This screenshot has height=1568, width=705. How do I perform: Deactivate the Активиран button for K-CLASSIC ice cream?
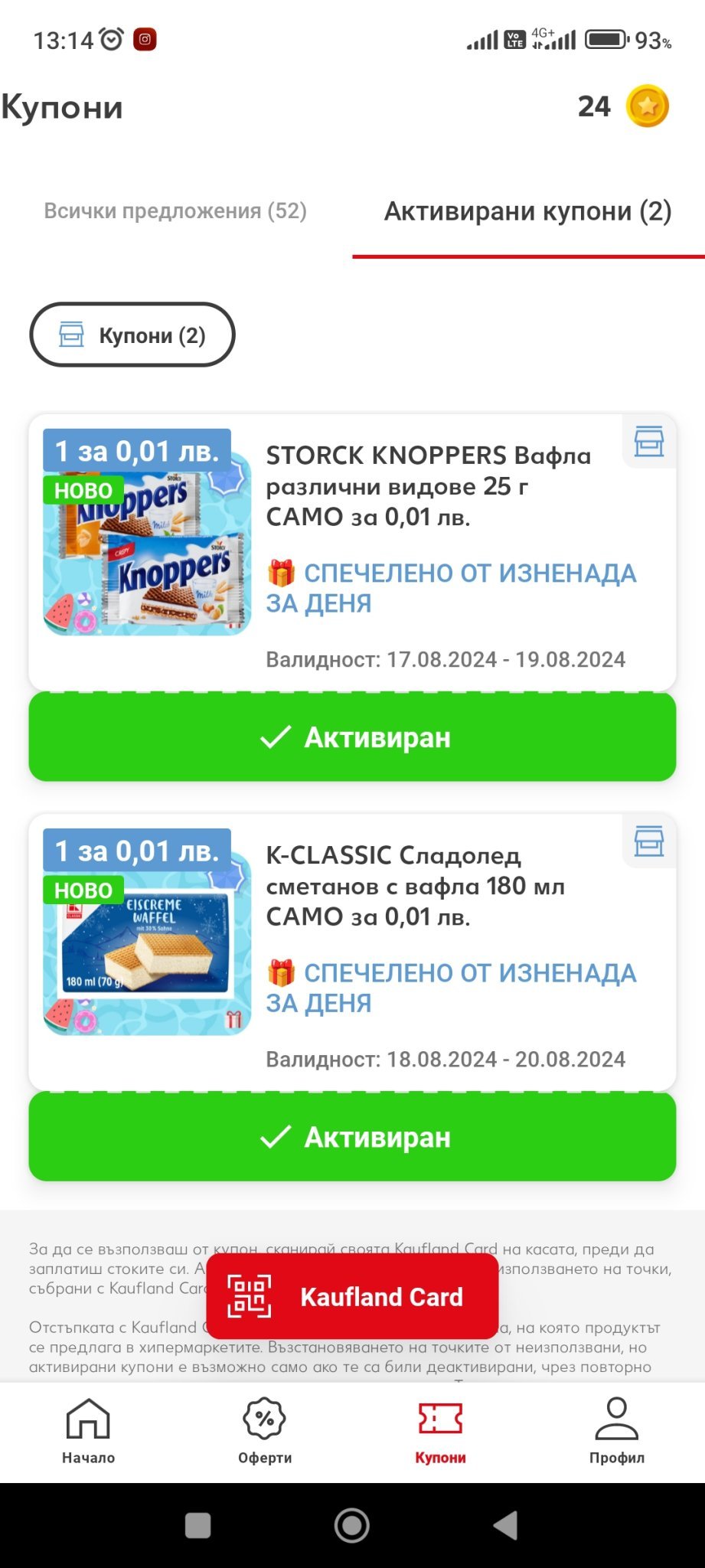(352, 1137)
